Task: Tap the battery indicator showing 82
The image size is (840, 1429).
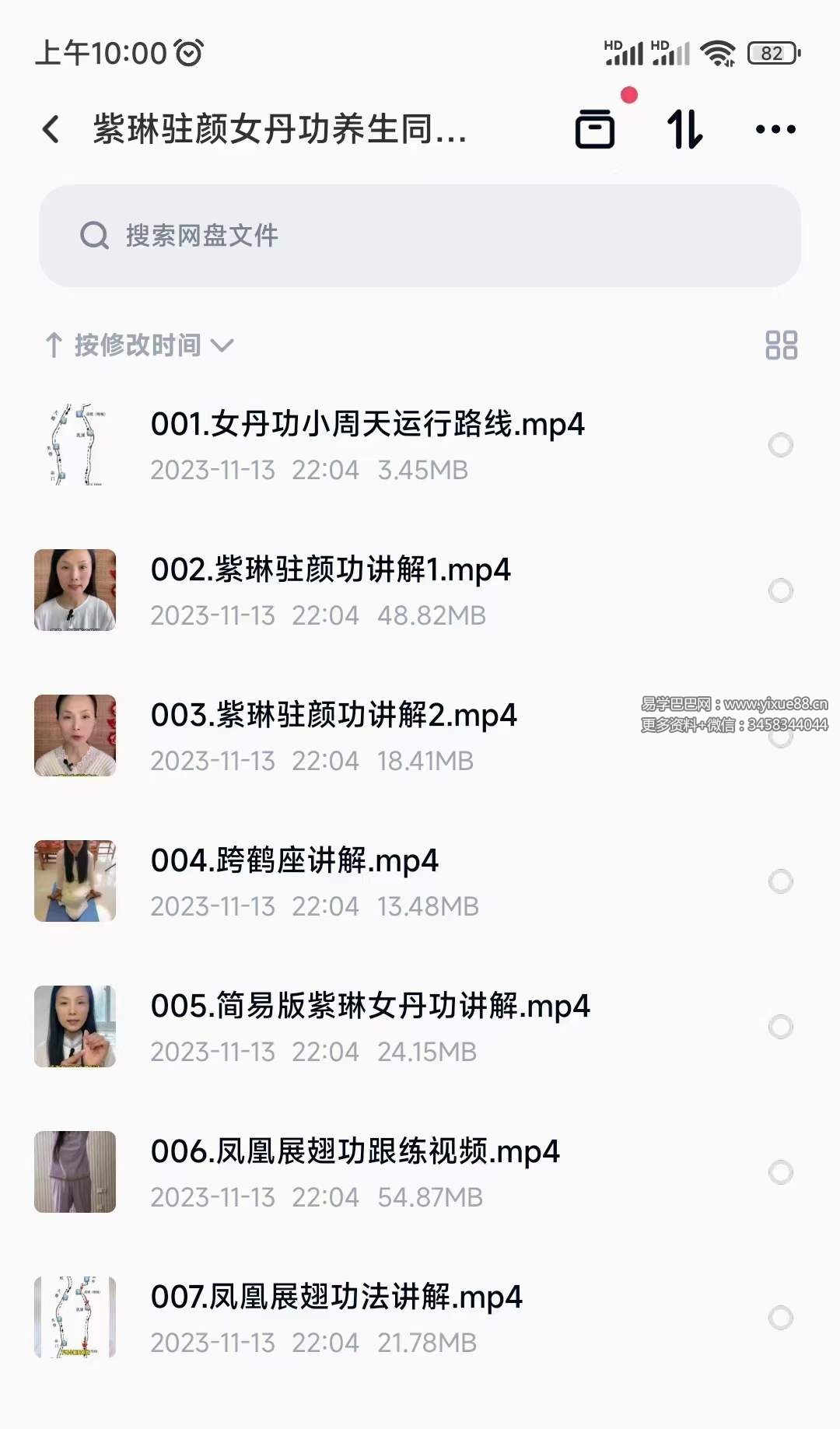Action: 773,51
